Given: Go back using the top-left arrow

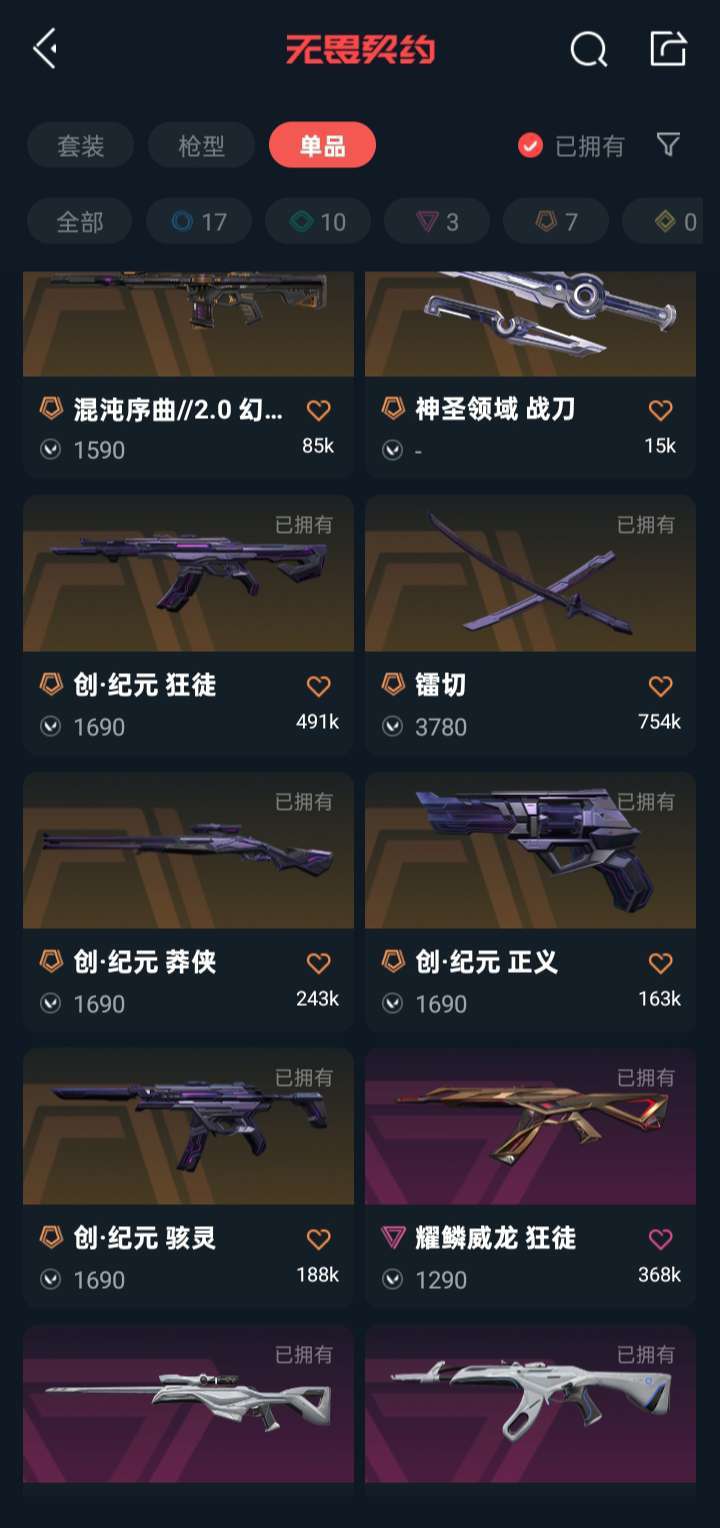Looking at the screenshot, I should [x=45, y=48].
